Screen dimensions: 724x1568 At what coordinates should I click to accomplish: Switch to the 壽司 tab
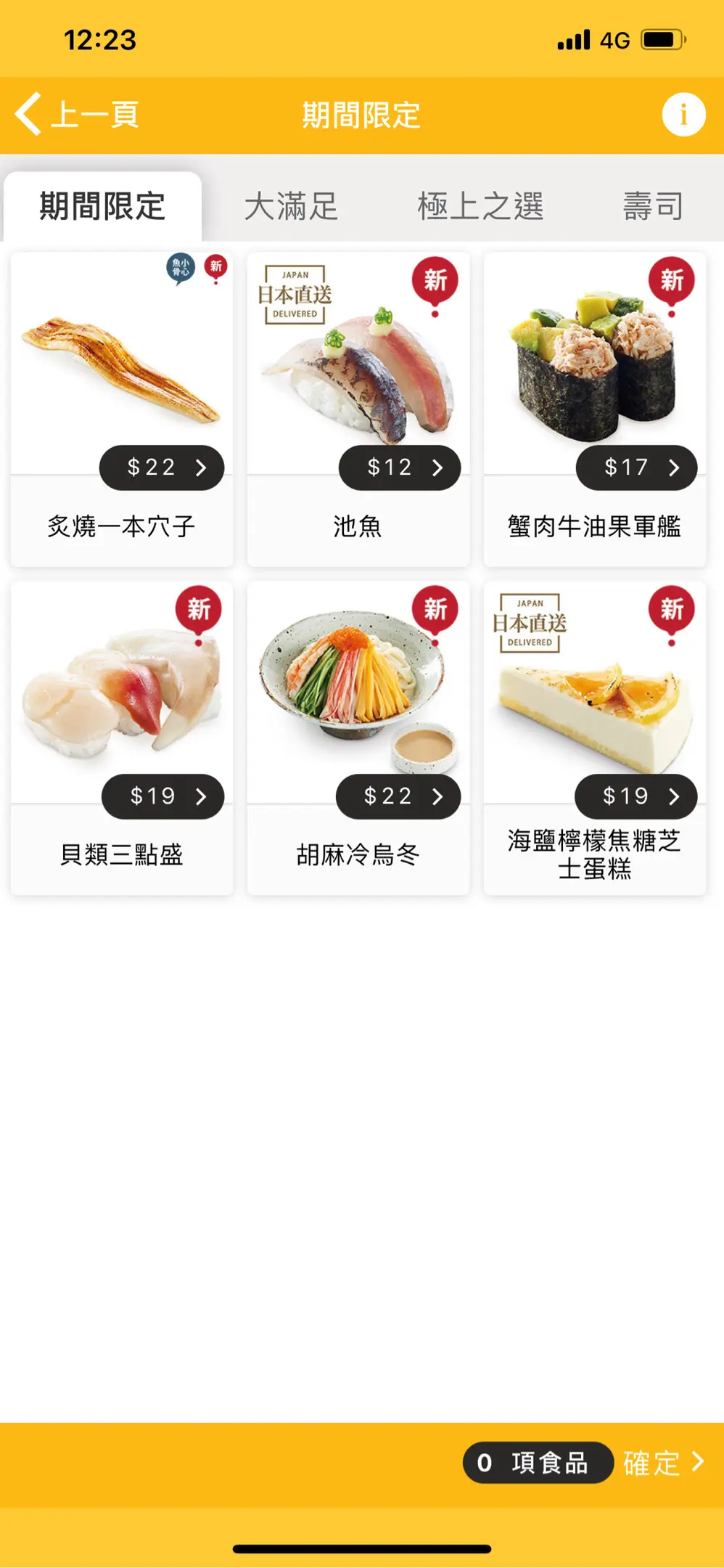pos(653,207)
